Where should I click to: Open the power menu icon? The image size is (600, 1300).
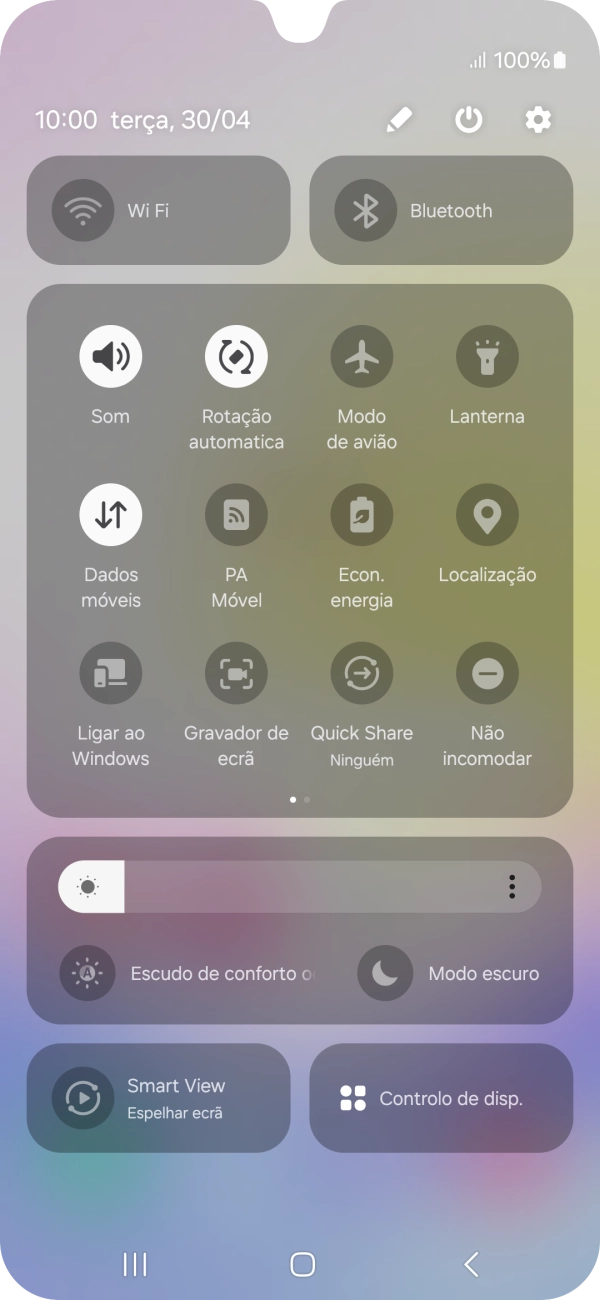pos(468,121)
